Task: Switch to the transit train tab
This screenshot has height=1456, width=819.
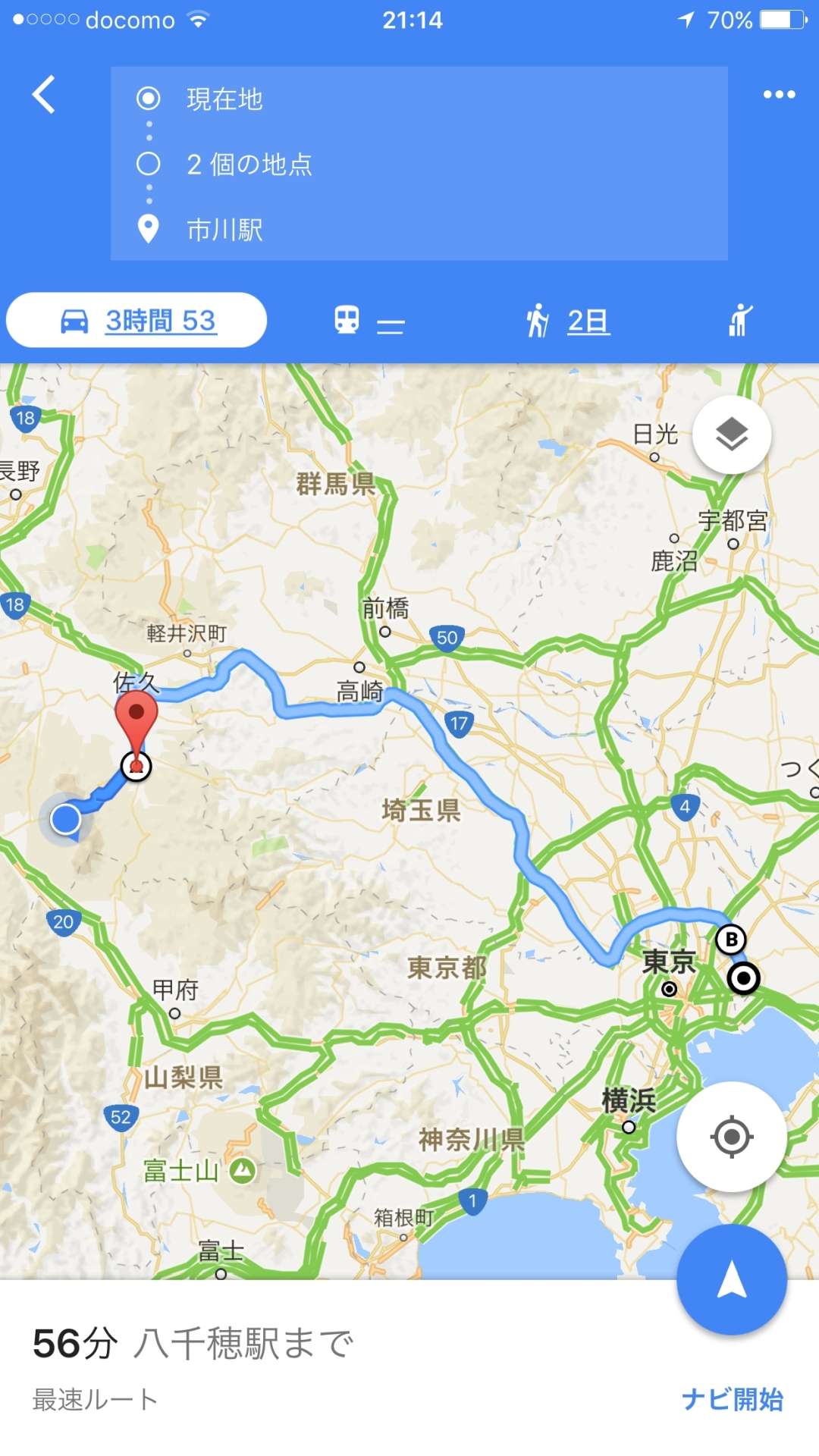Action: click(x=369, y=321)
